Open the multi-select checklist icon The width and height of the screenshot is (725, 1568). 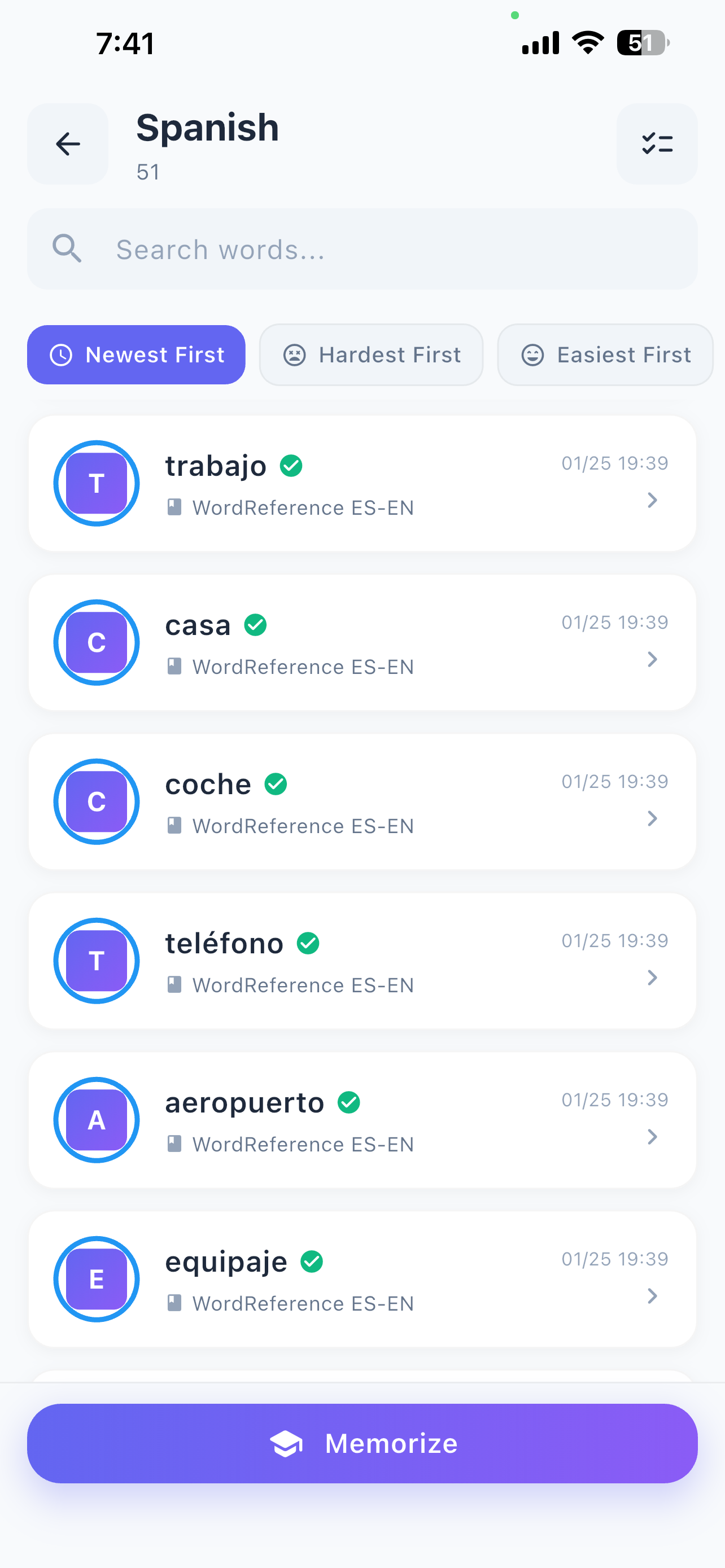pyautogui.click(x=657, y=144)
